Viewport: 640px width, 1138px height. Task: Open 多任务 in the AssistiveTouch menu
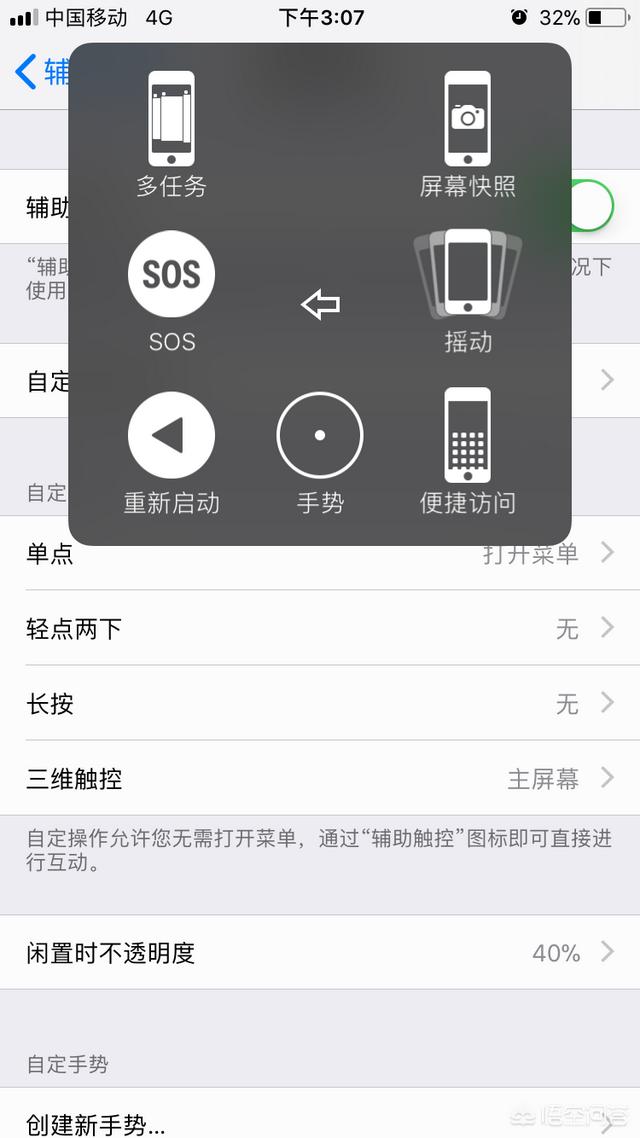[171, 135]
